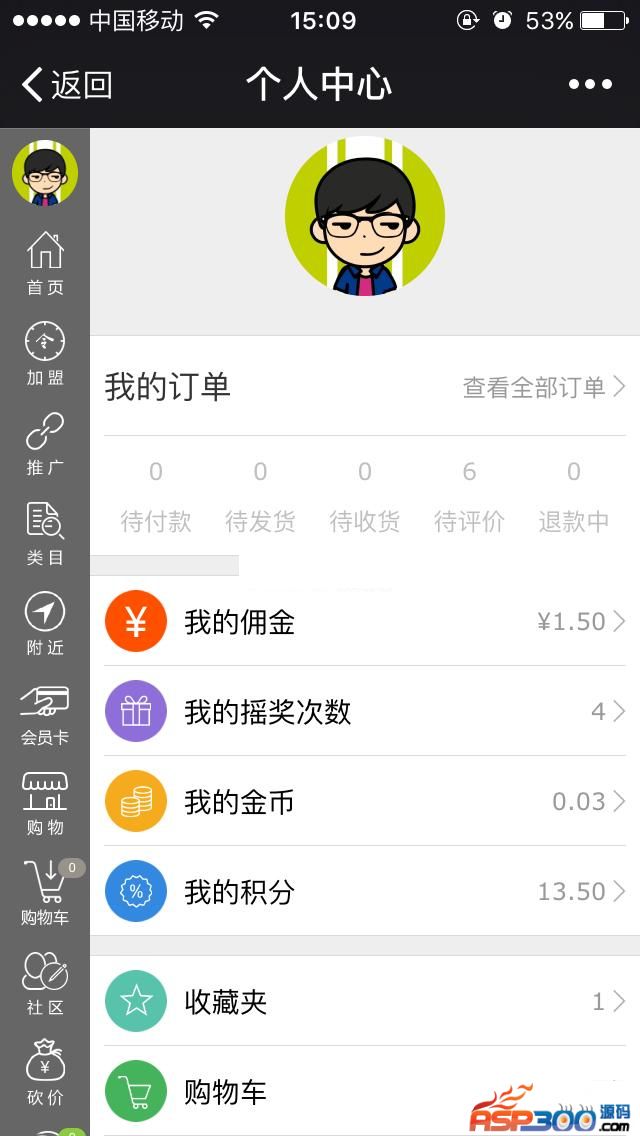Check 退款中 orders
The image size is (640, 1136).
pos(574,497)
